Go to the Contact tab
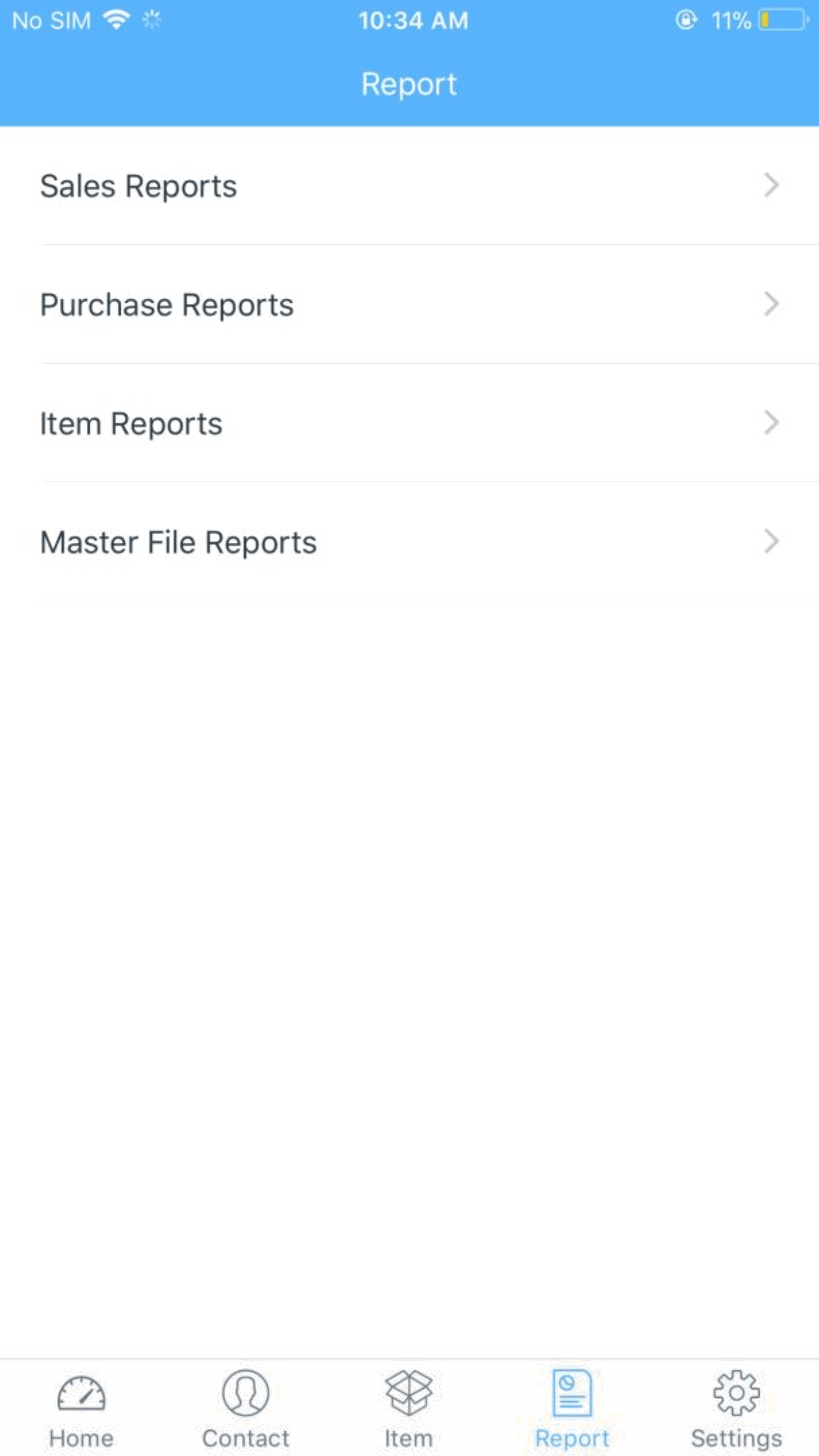The height and width of the screenshot is (1456, 819). pyautogui.click(x=245, y=1409)
